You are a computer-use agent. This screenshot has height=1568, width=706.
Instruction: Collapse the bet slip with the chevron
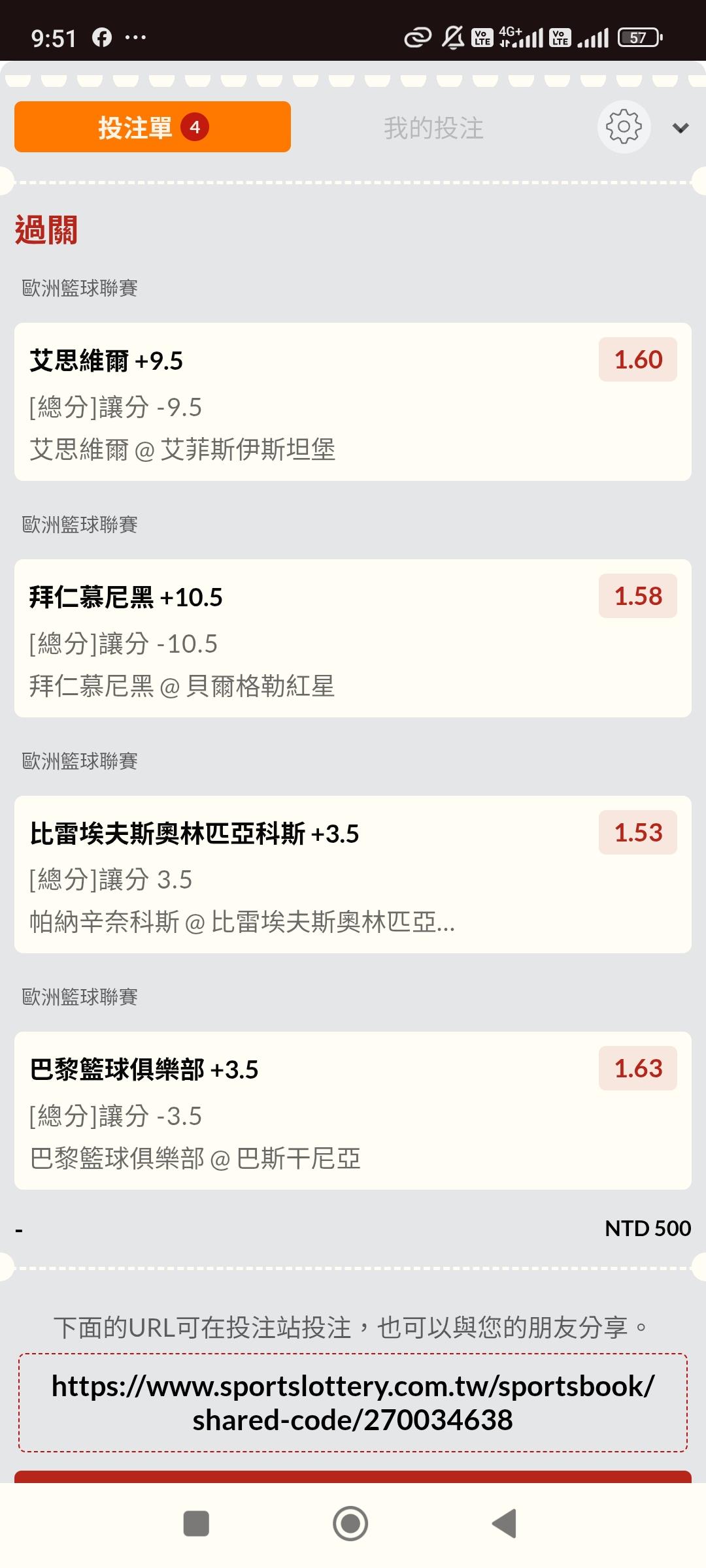(681, 128)
